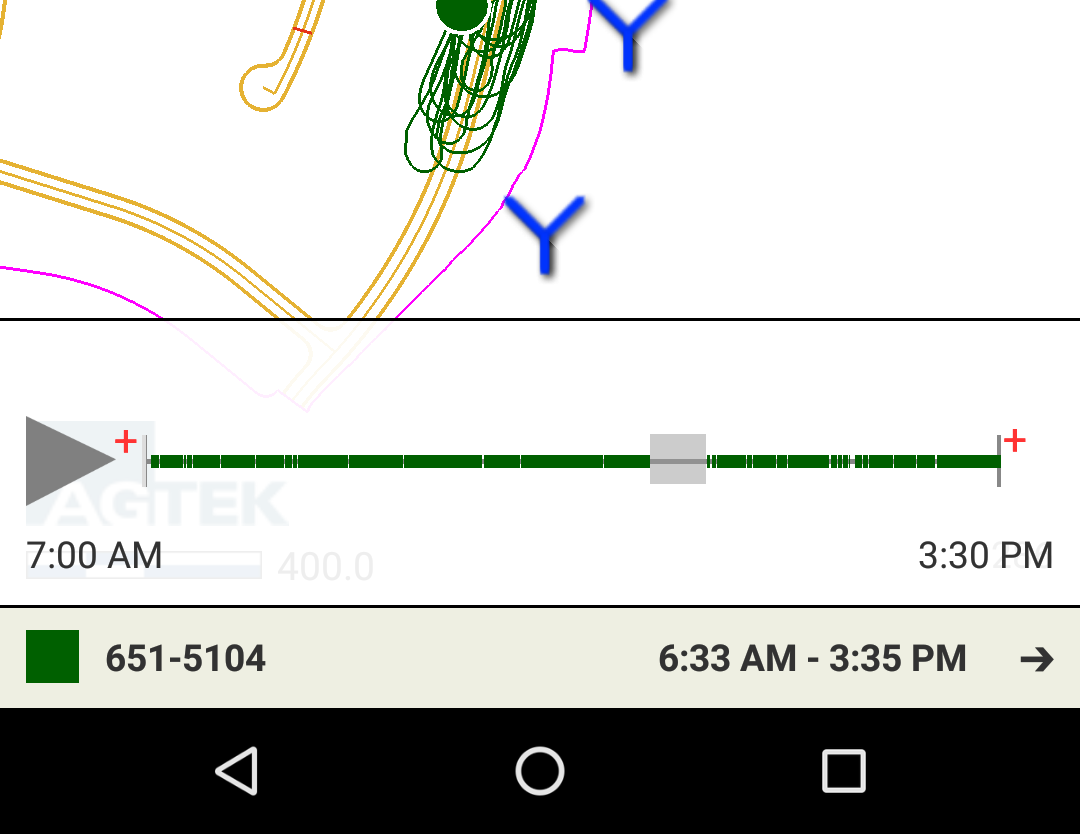Open details for vehicle 651-5104
Viewport: 1080px width, 834px height.
(1037, 659)
